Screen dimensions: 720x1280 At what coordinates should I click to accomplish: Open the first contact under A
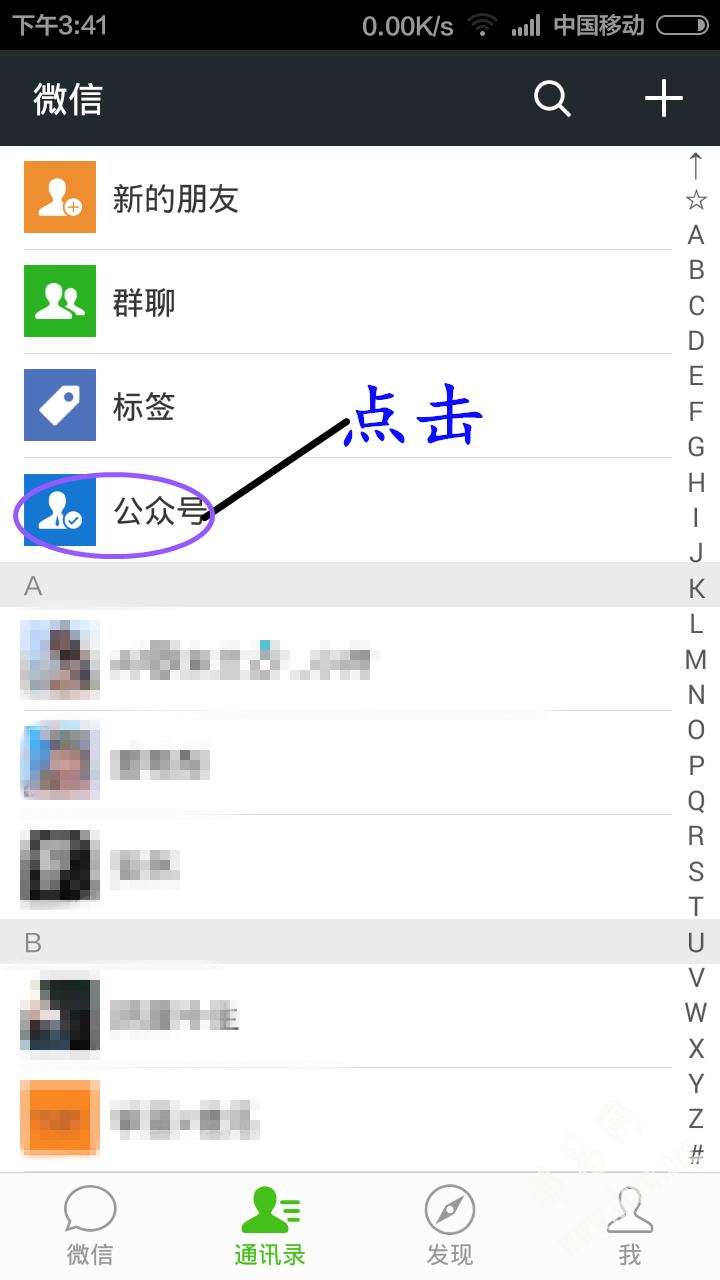pyautogui.click(x=340, y=660)
